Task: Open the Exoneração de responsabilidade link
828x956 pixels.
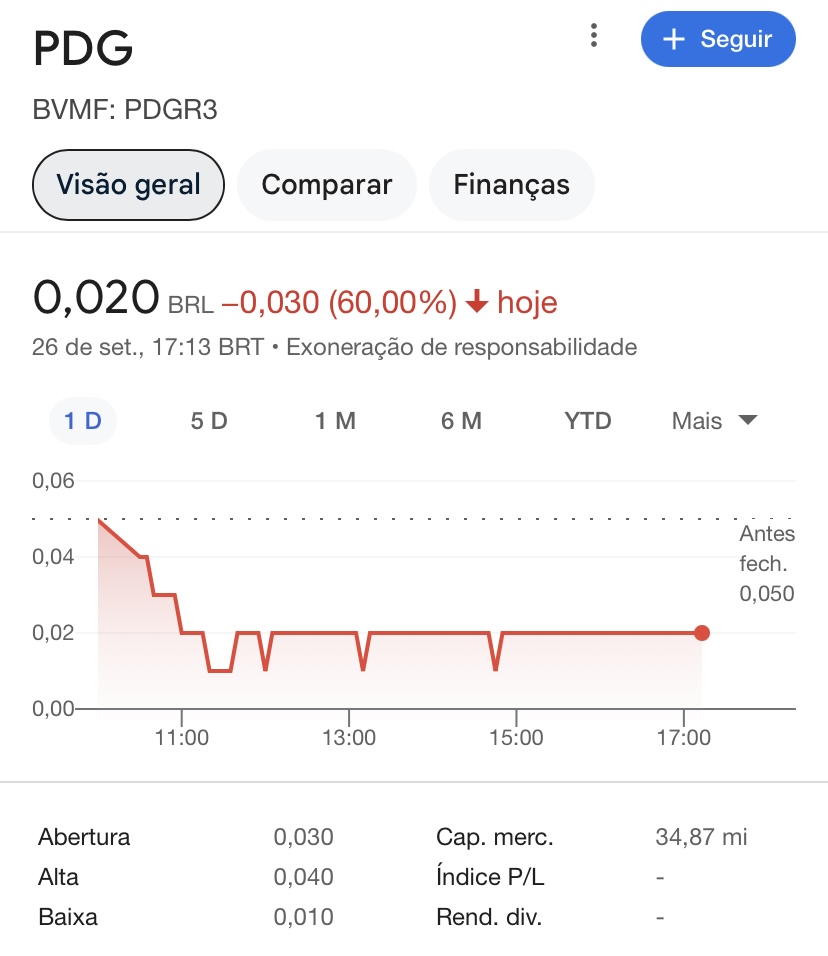Action: [462, 348]
